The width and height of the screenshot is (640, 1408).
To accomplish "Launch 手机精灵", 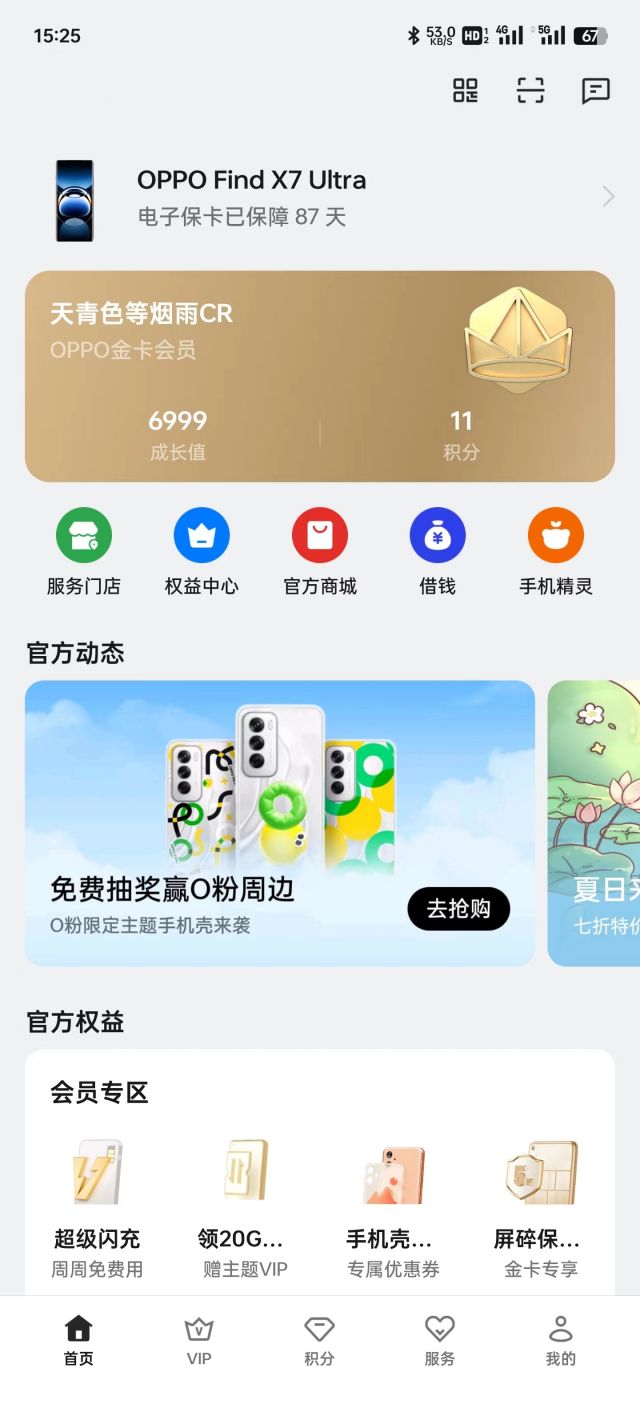I will [x=556, y=551].
